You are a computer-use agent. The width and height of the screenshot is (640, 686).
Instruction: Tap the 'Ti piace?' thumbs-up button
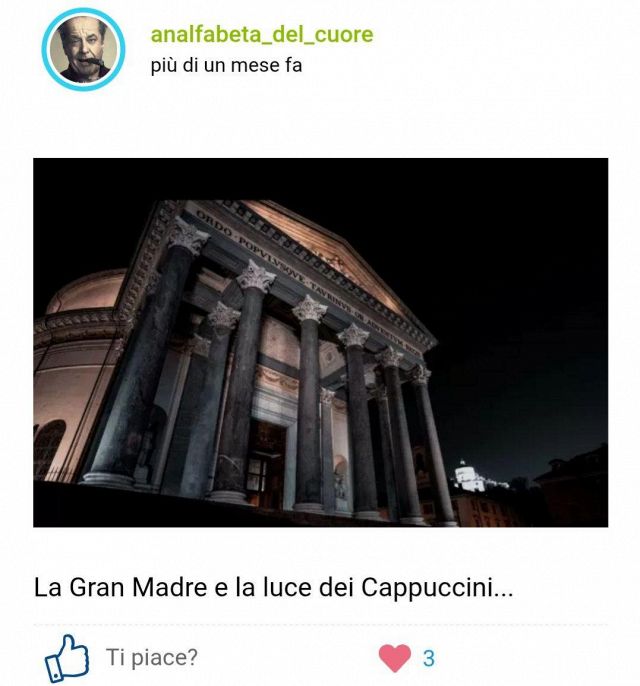(68, 657)
